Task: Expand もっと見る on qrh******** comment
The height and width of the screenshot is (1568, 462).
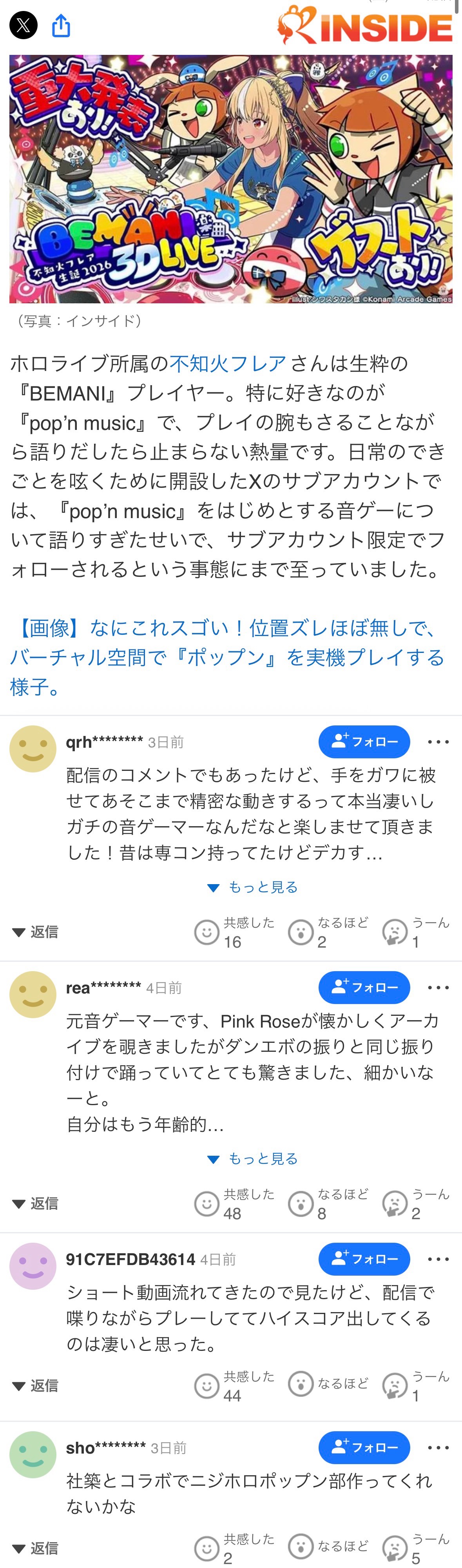Action: tap(253, 887)
